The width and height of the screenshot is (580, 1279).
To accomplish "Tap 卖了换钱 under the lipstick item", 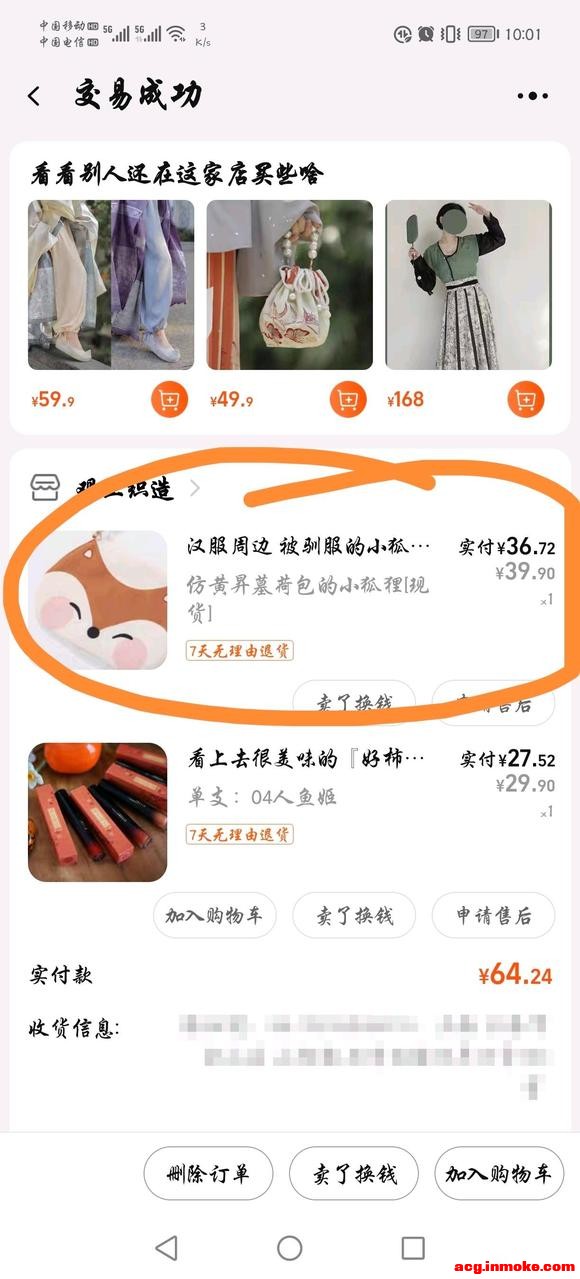I will point(354,916).
